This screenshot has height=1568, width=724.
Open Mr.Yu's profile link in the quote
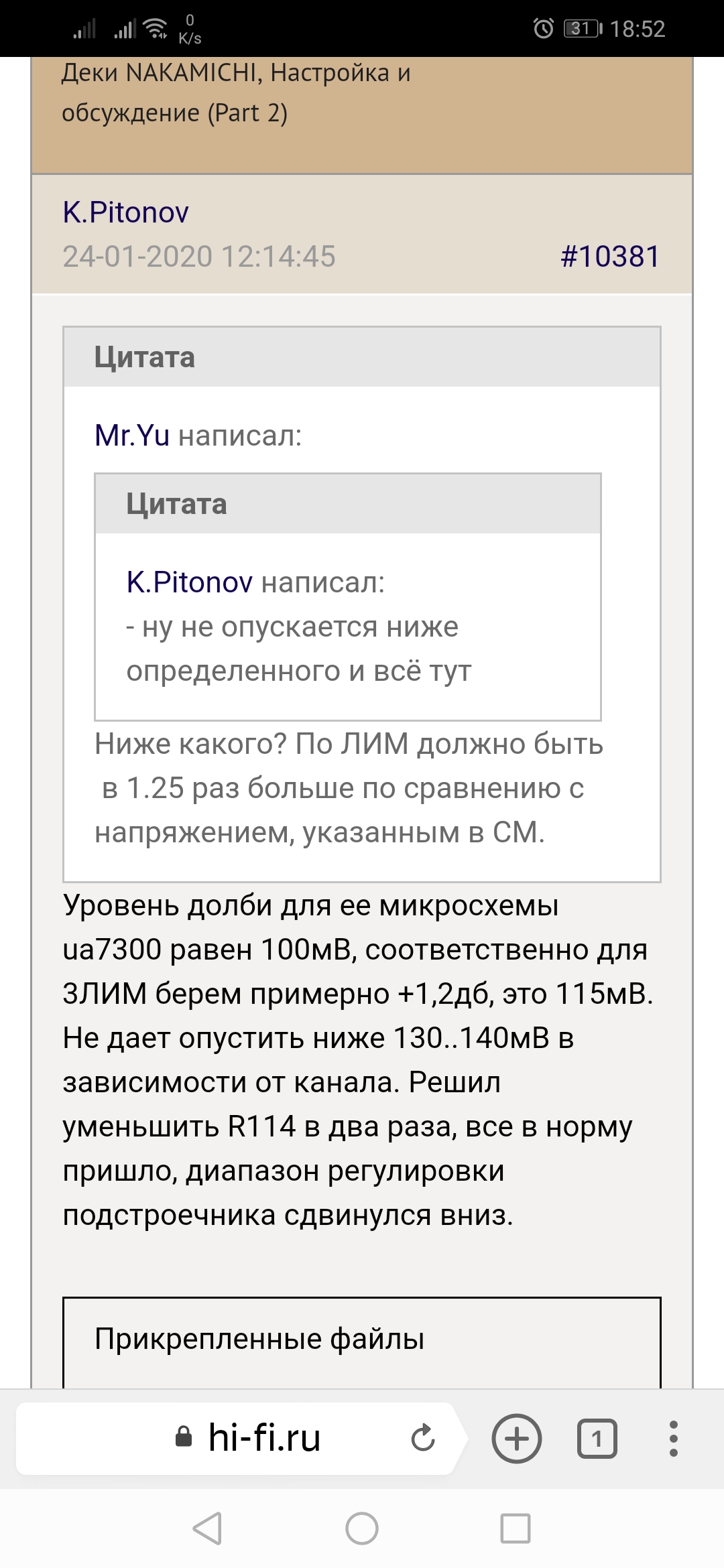pyautogui.click(x=132, y=436)
